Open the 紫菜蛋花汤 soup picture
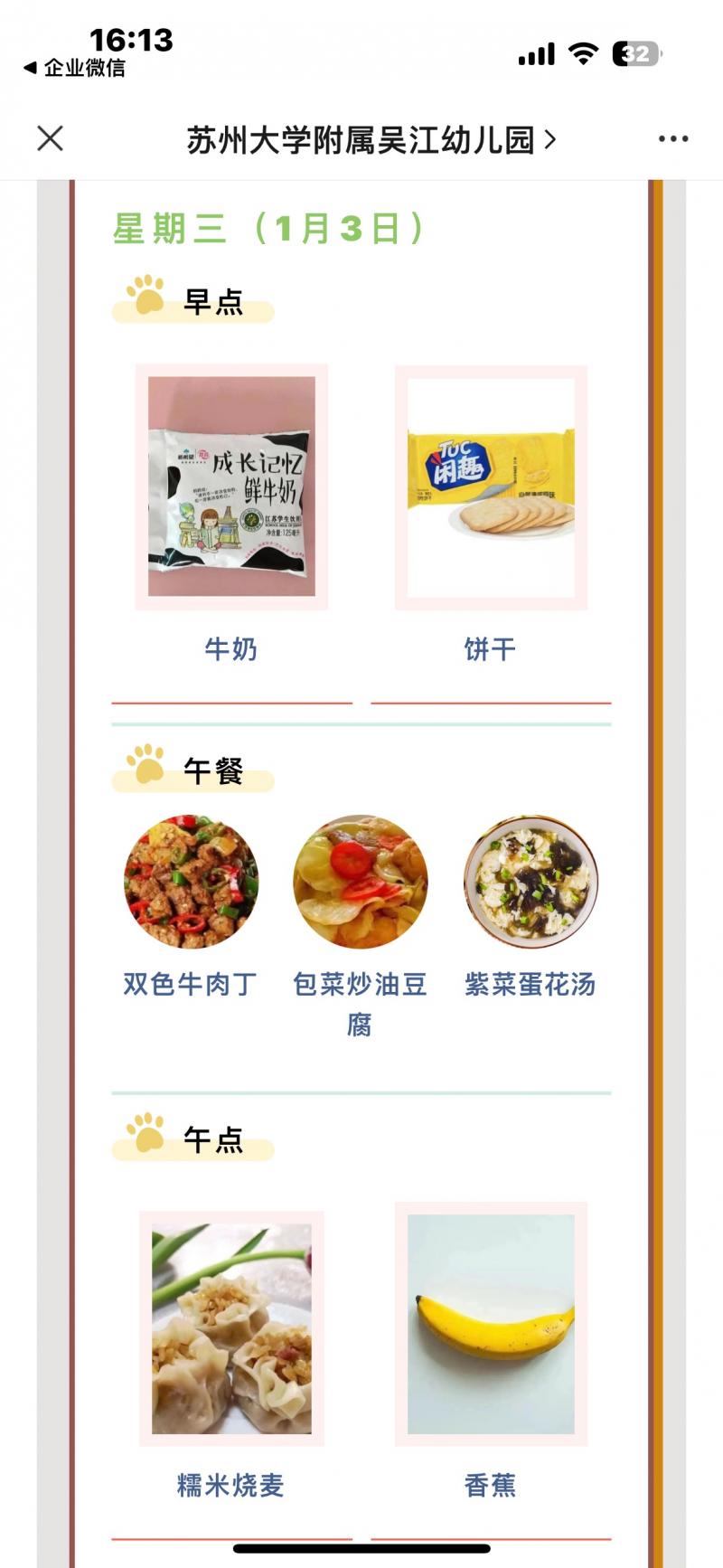Screen dimensions: 723x1568 pyautogui.click(x=531, y=882)
